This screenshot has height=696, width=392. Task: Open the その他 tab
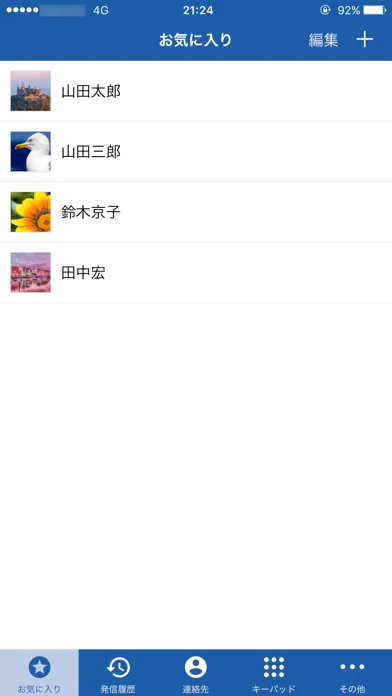pos(352,673)
